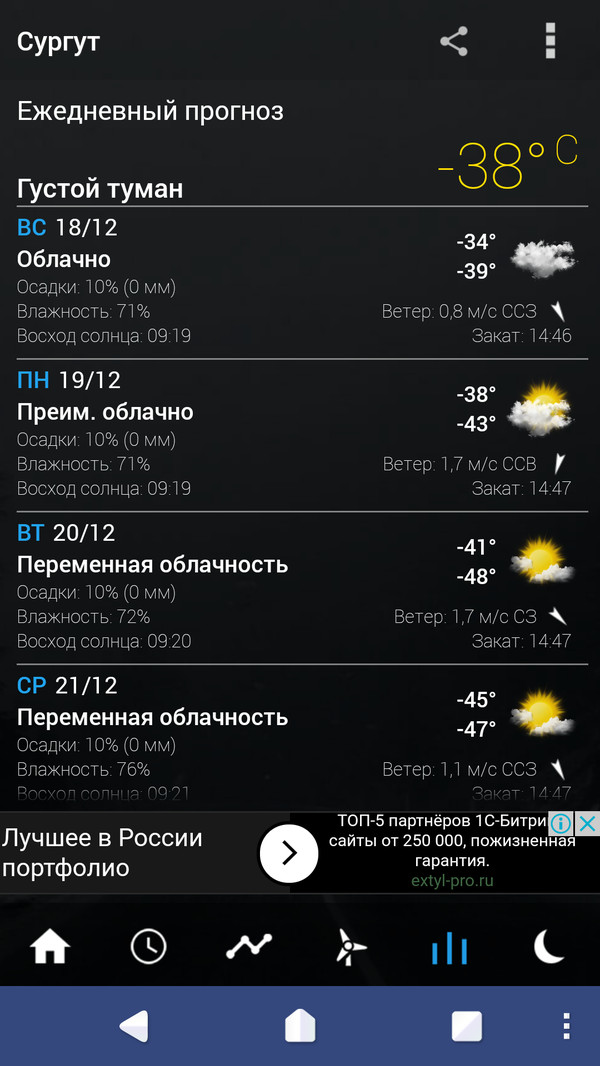
Task: Share the Surgut weather forecast
Action: tap(454, 42)
